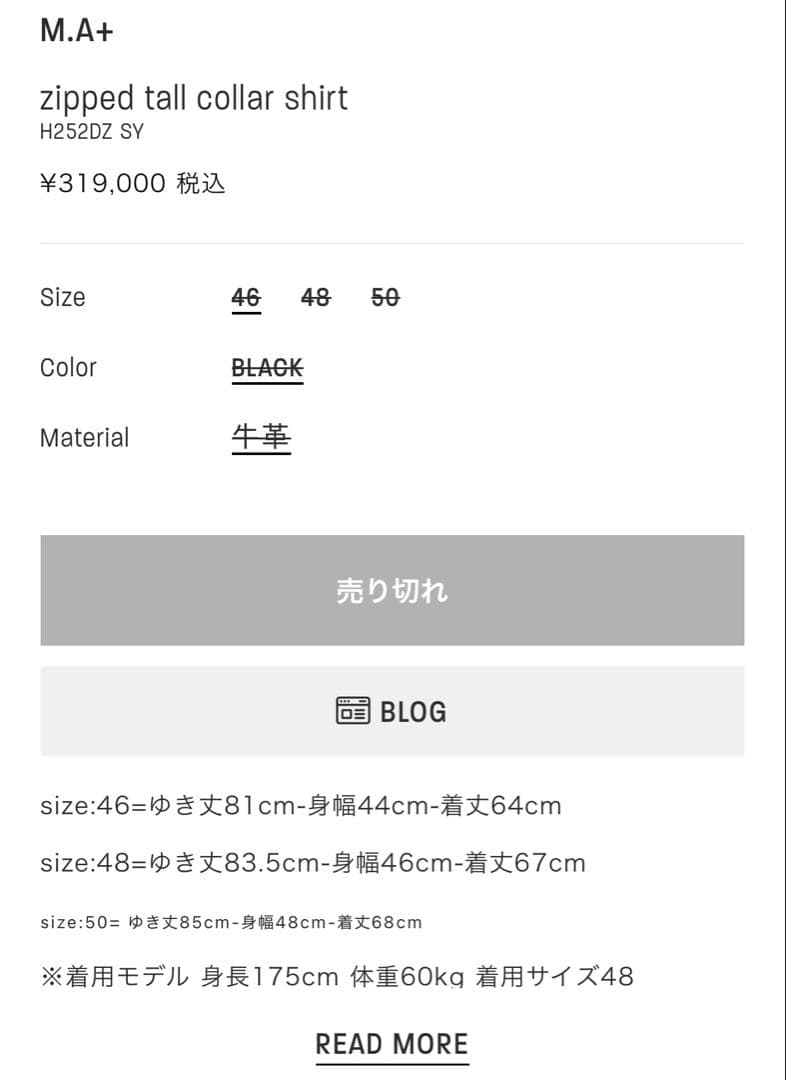Click the 売り切れ sold-out button

pyautogui.click(x=392, y=590)
